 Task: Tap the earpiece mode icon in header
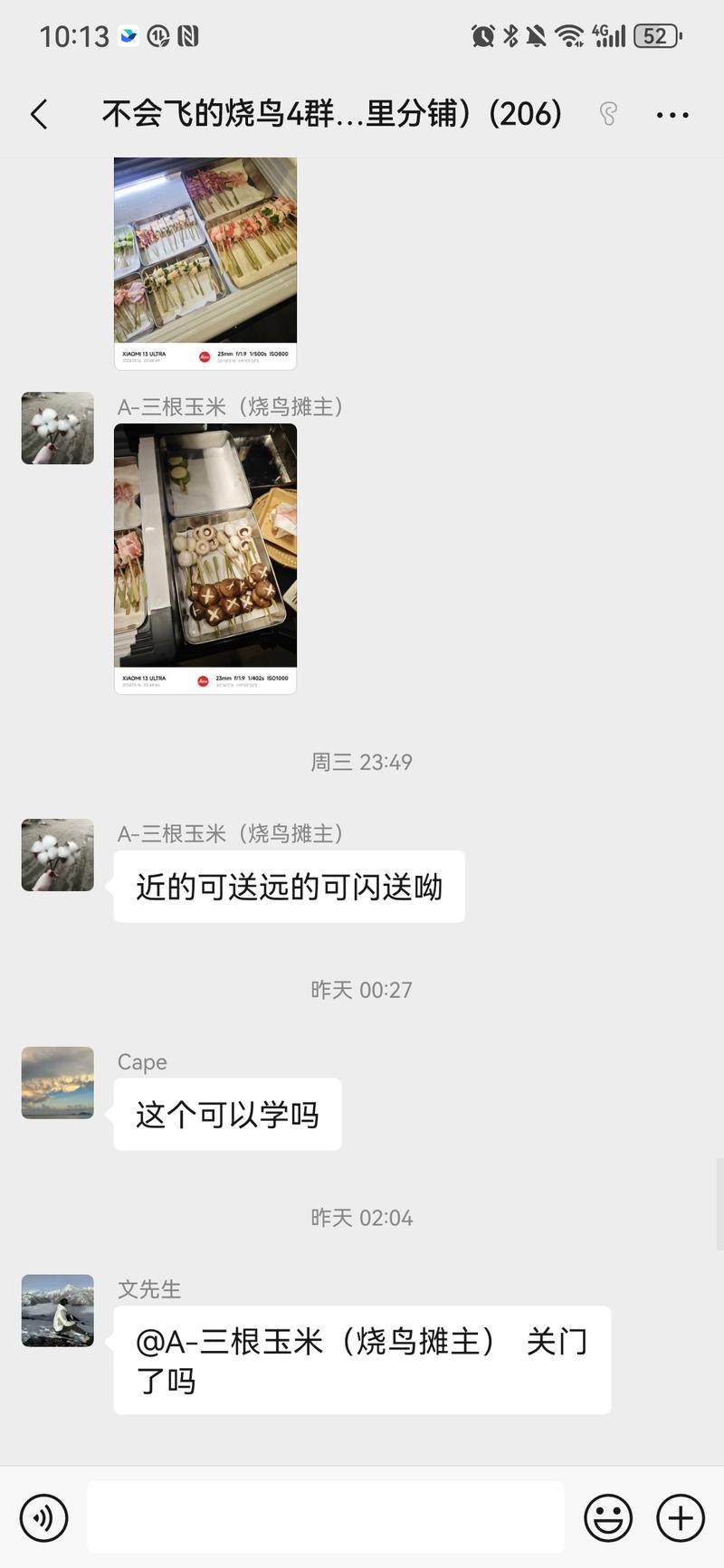[608, 114]
